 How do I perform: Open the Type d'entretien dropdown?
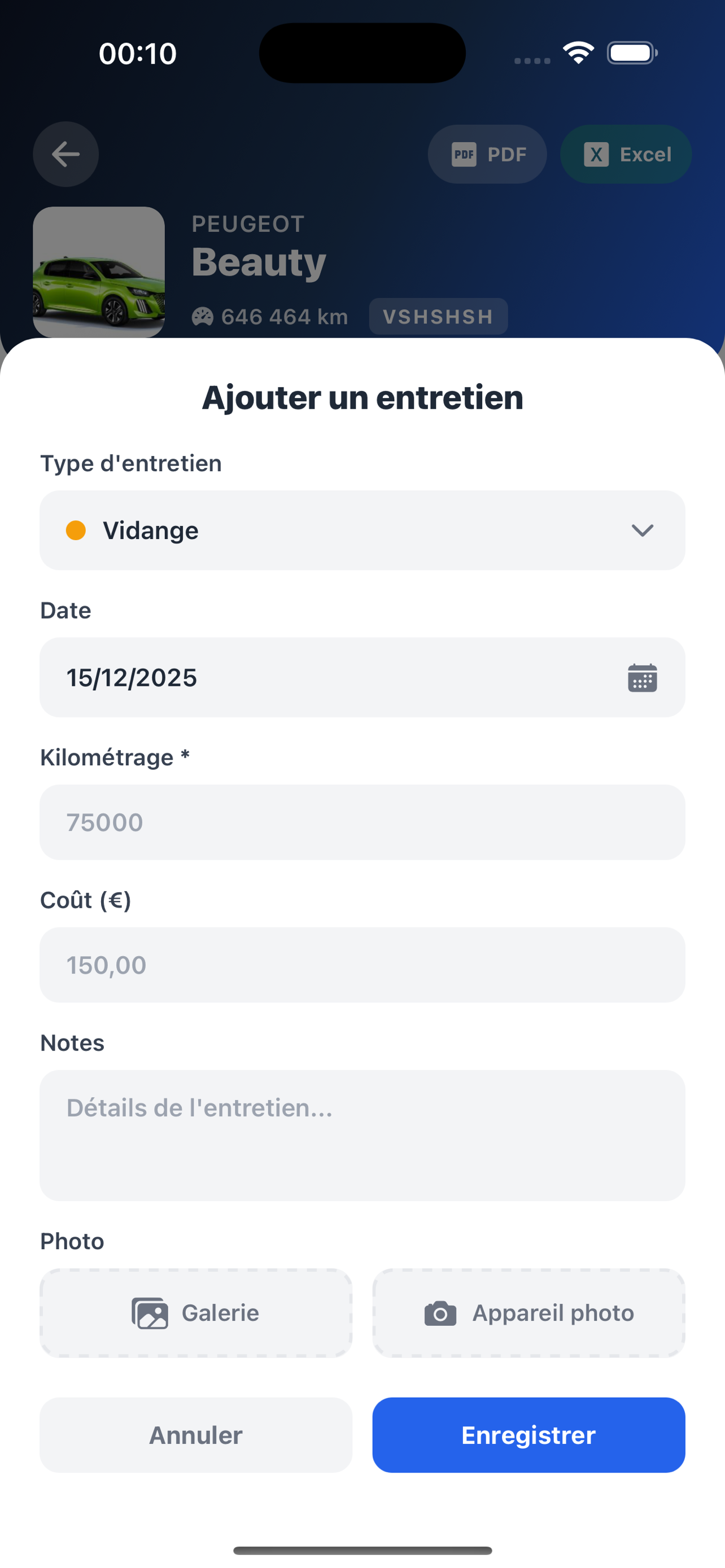362,530
